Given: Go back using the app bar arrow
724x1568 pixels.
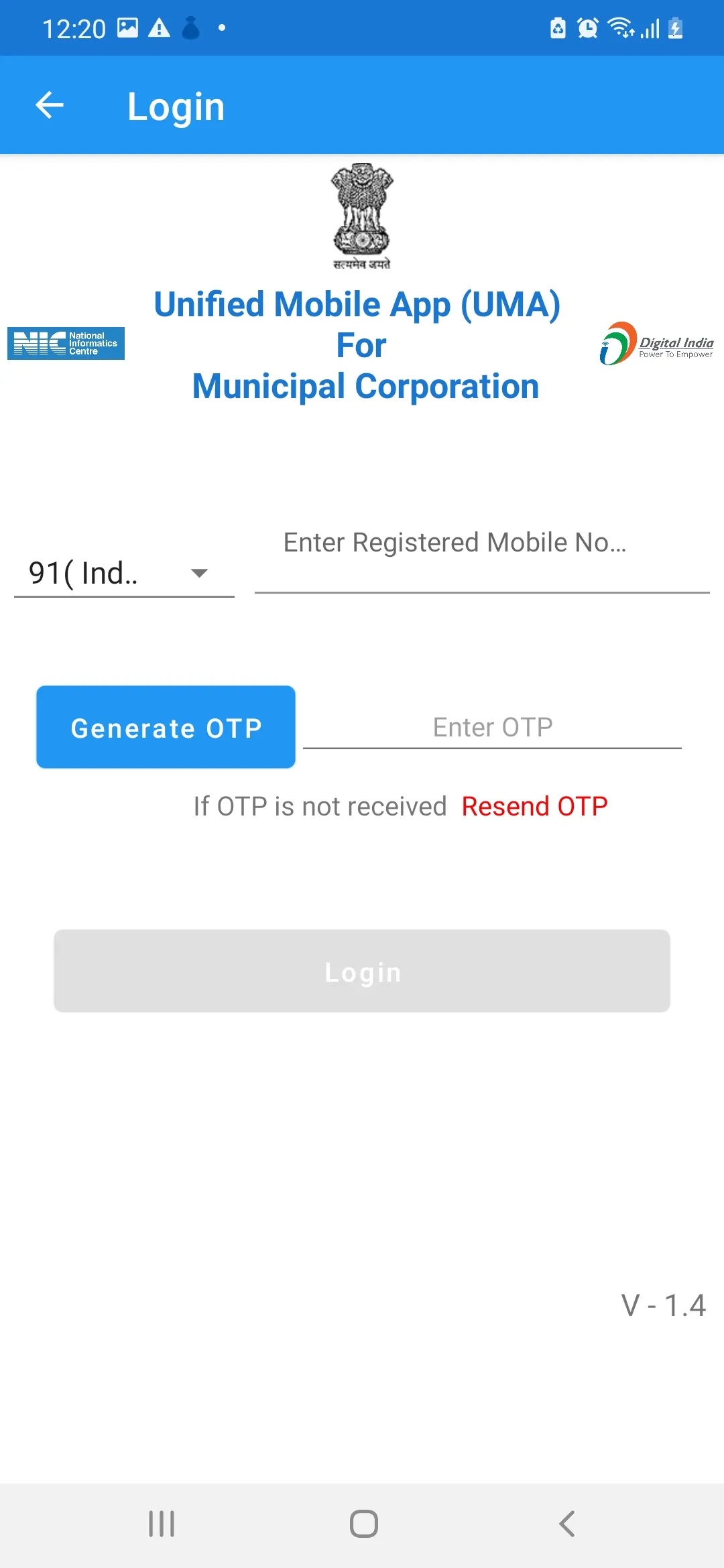Looking at the screenshot, I should [50, 105].
